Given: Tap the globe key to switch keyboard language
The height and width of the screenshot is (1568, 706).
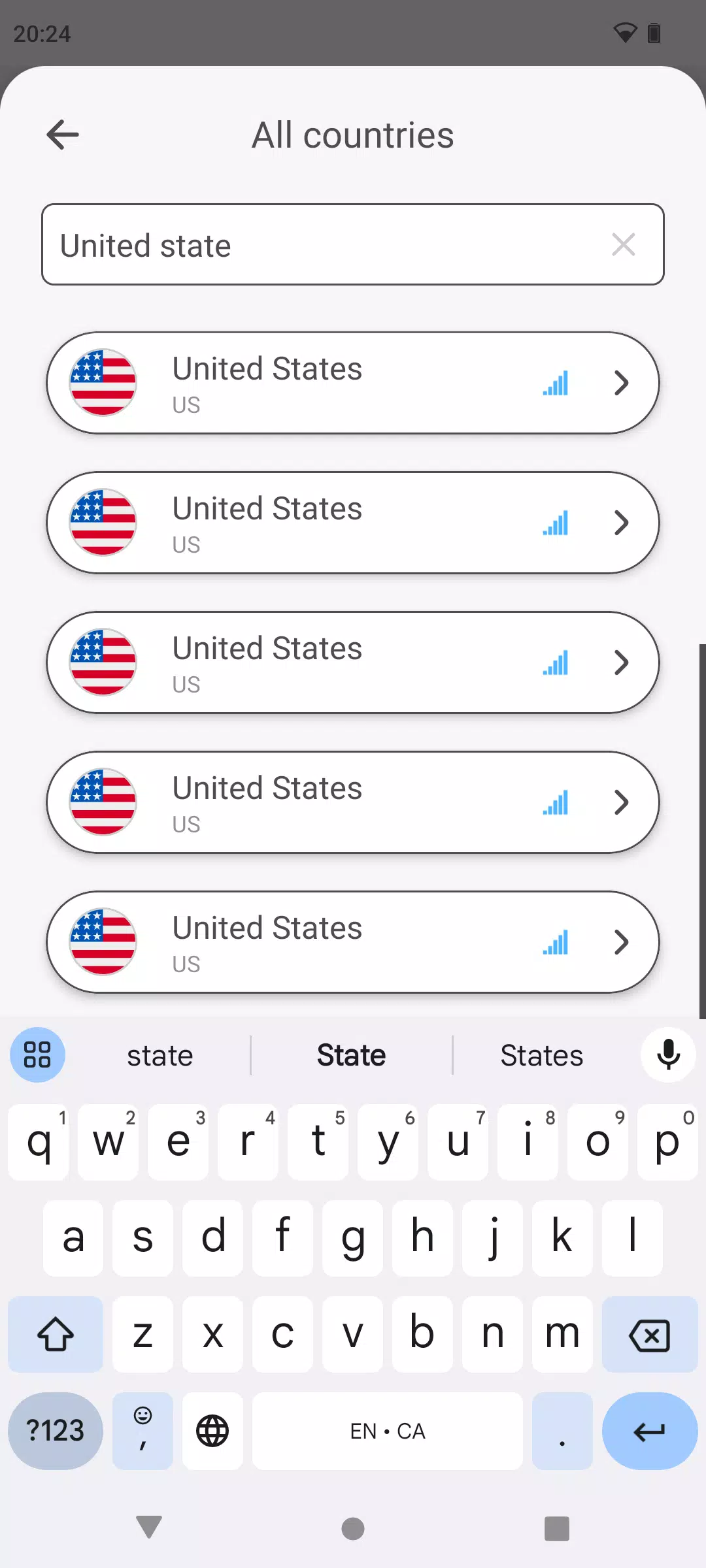Looking at the screenshot, I should click(212, 1430).
